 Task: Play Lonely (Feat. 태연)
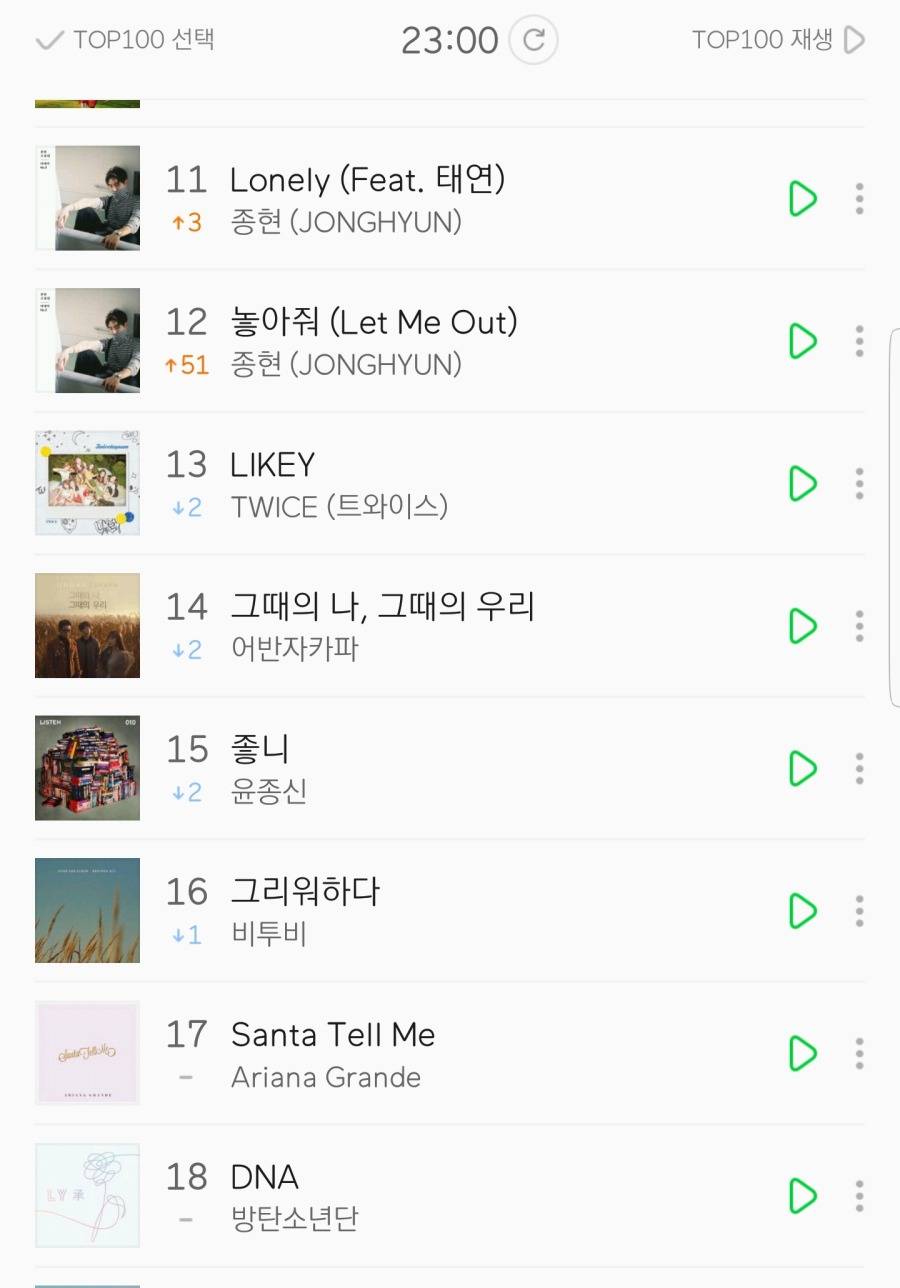(x=803, y=199)
